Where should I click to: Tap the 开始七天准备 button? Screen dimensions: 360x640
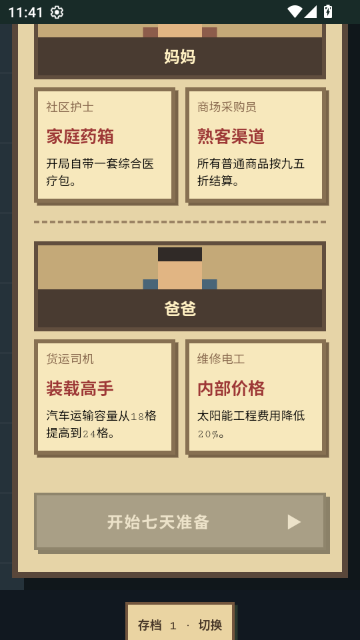tap(181, 523)
